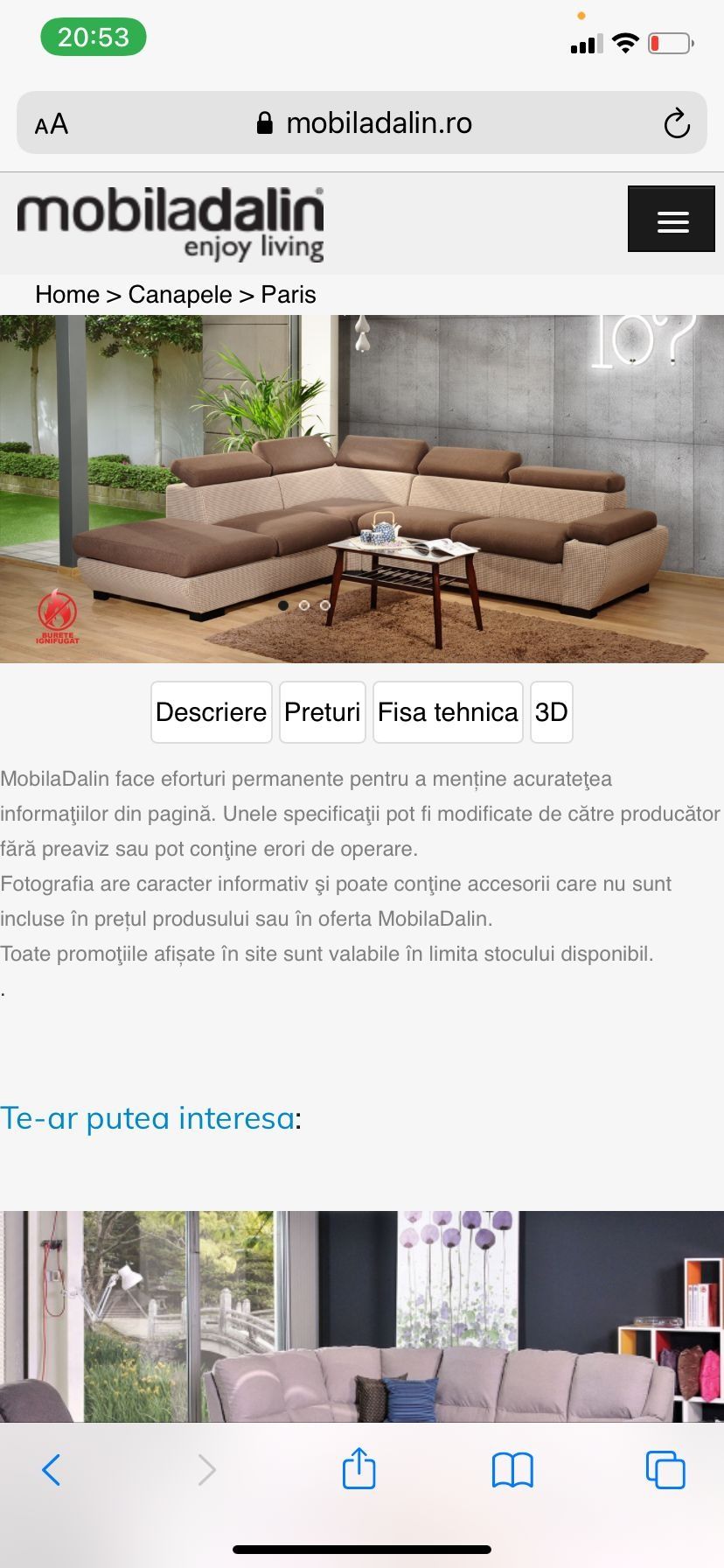
Task: Tap the mobiladalin logo
Action: click(171, 223)
